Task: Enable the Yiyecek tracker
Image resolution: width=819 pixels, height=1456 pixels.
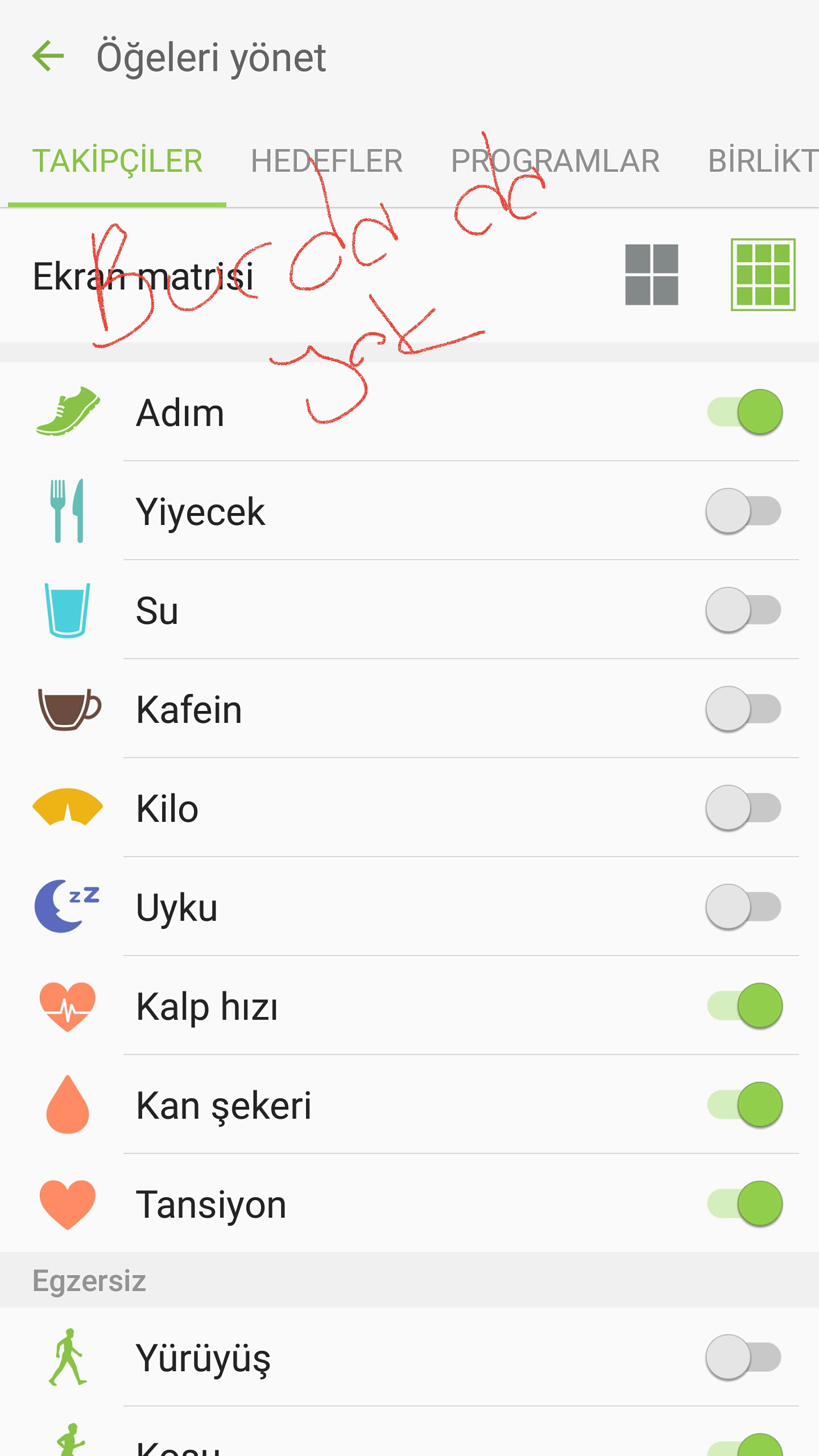Action: point(744,511)
